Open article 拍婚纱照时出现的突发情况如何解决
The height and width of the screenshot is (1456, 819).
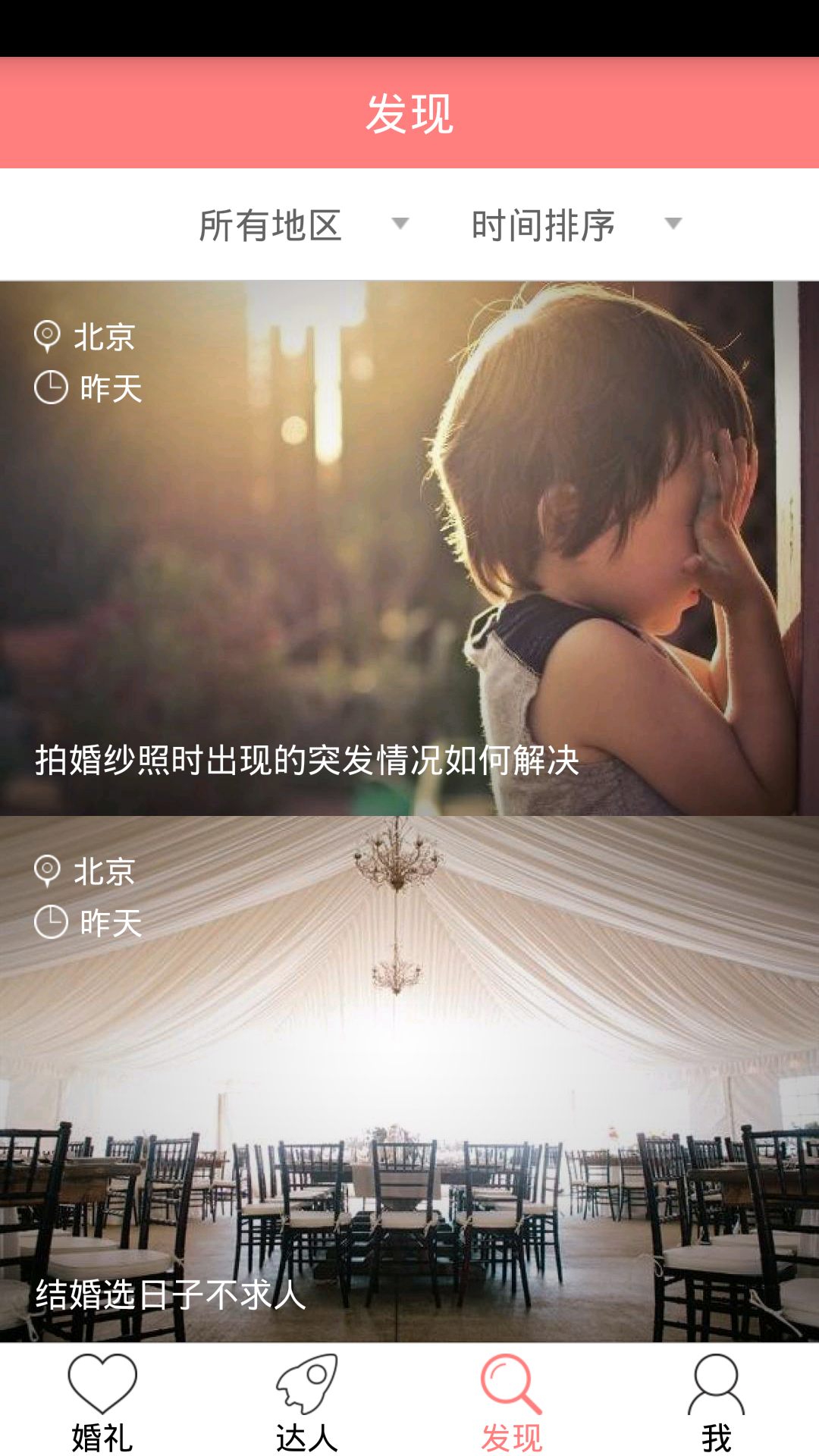click(409, 548)
